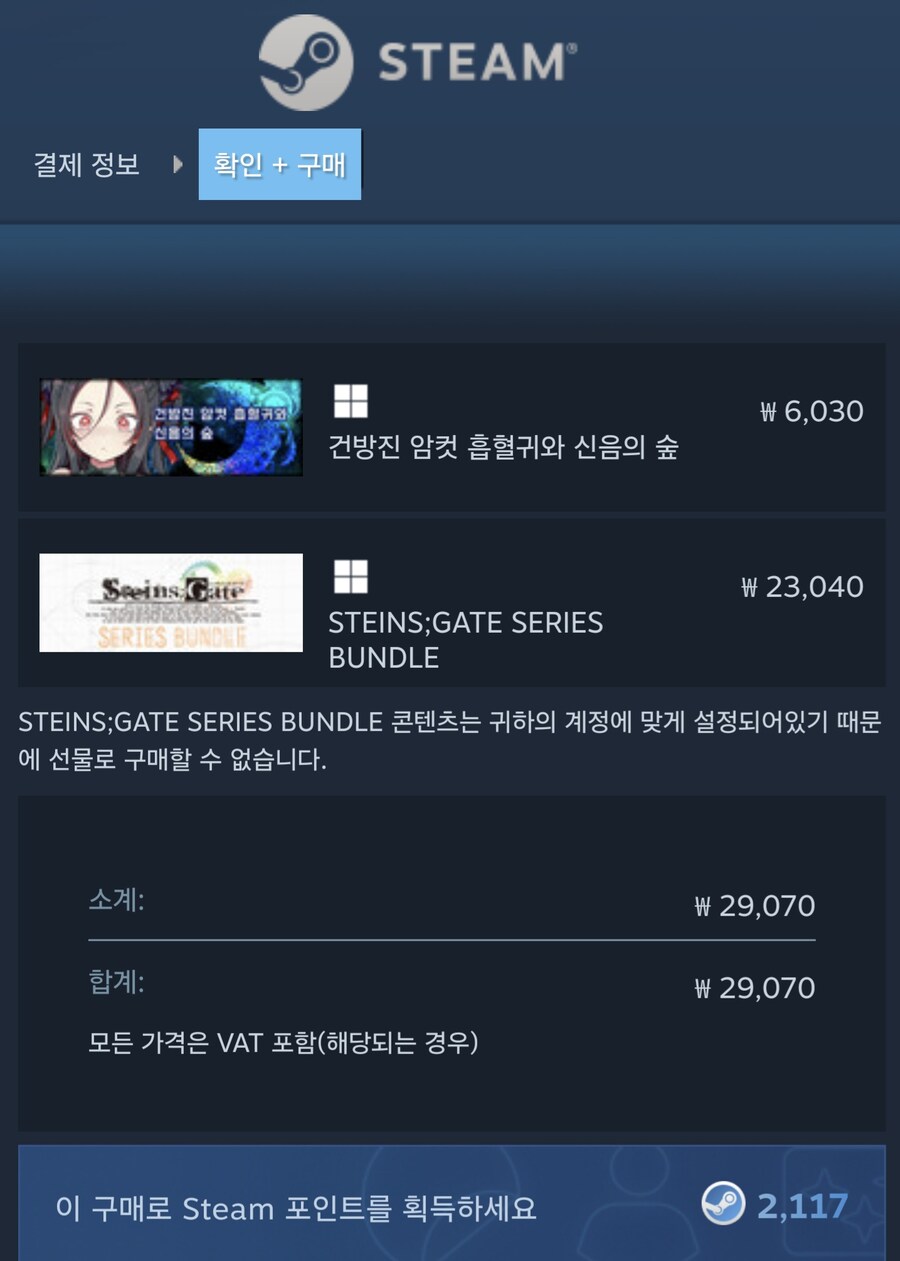This screenshot has height=1261, width=900.
Task: Select the 확인 + 구매 tab
Action: click(279, 164)
